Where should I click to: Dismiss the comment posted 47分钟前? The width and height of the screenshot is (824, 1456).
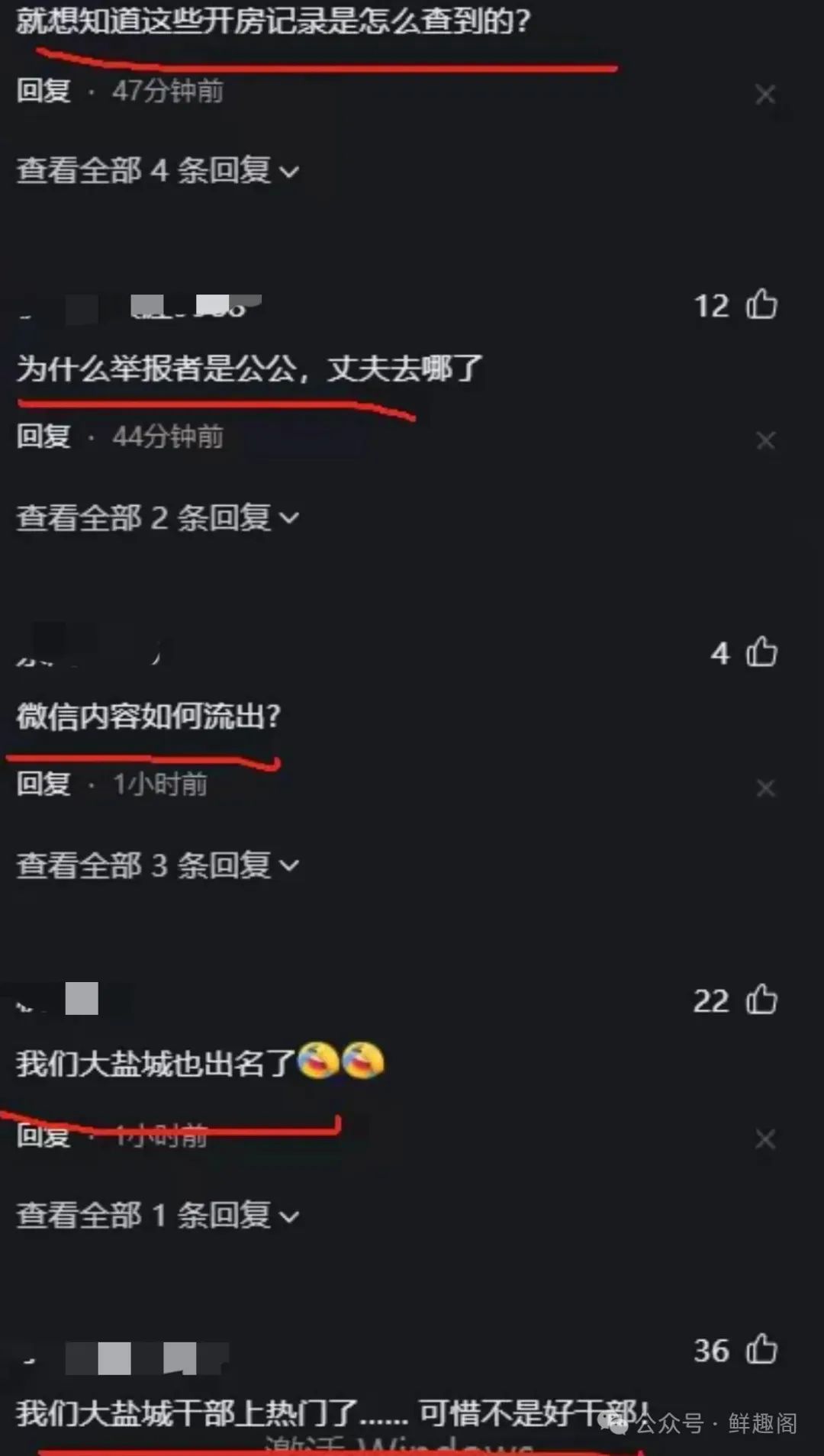pos(765,95)
